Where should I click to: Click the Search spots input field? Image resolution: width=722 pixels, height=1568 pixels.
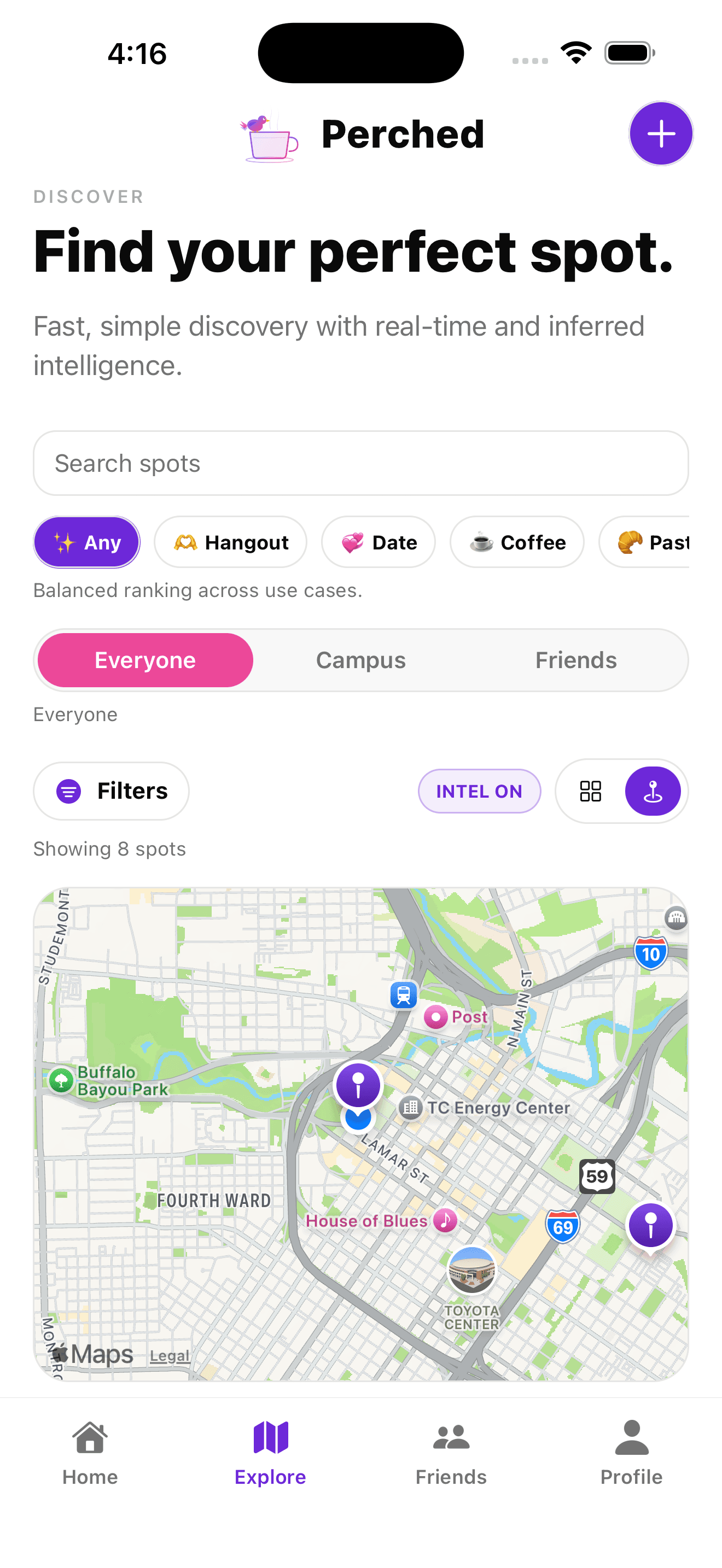point(360,463)
